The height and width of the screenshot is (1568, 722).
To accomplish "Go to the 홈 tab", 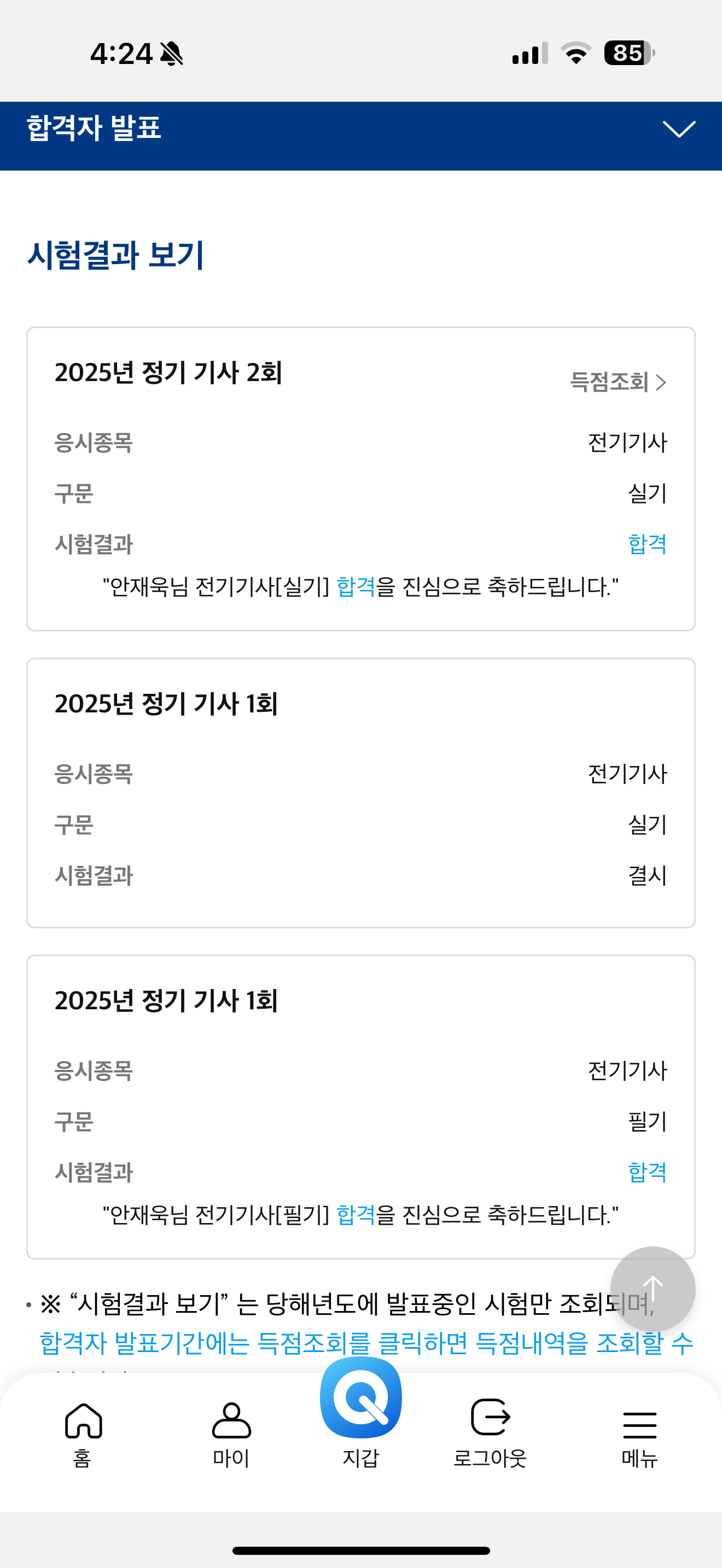I will [83, 1435].
